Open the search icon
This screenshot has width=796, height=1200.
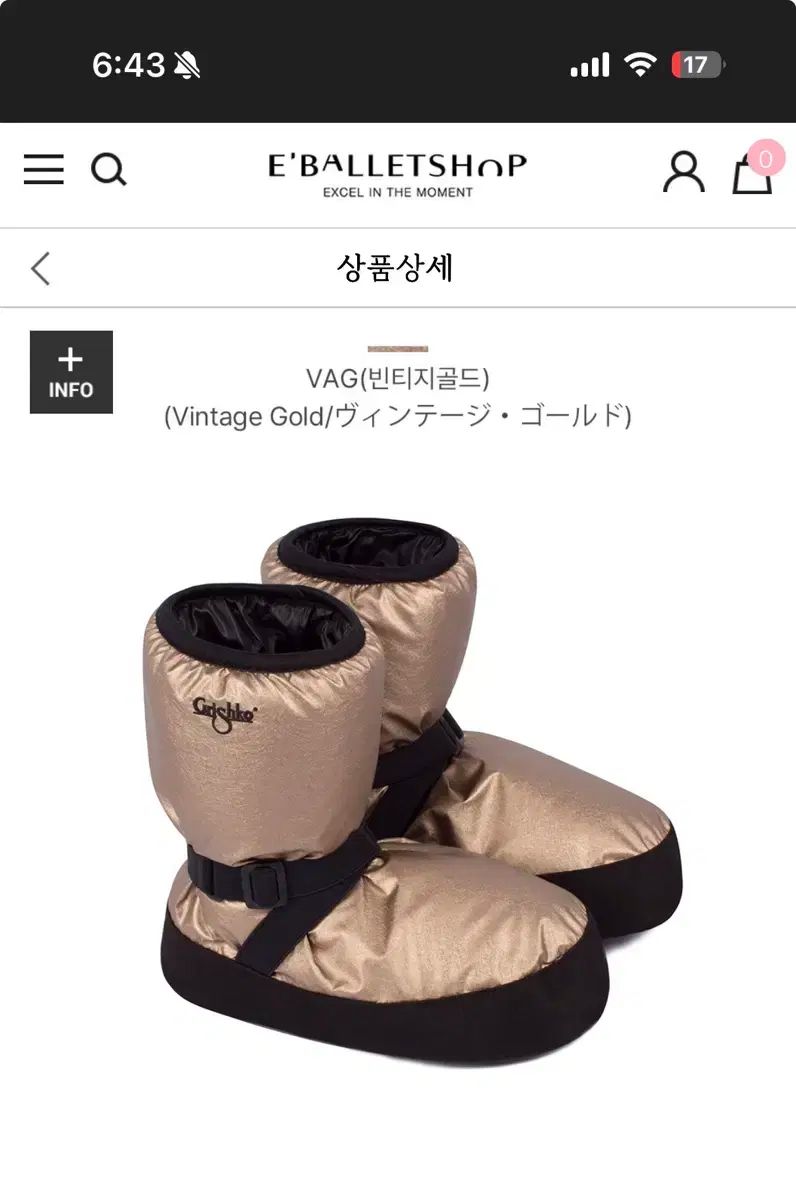pyautogui.click(x=108, y=170)
